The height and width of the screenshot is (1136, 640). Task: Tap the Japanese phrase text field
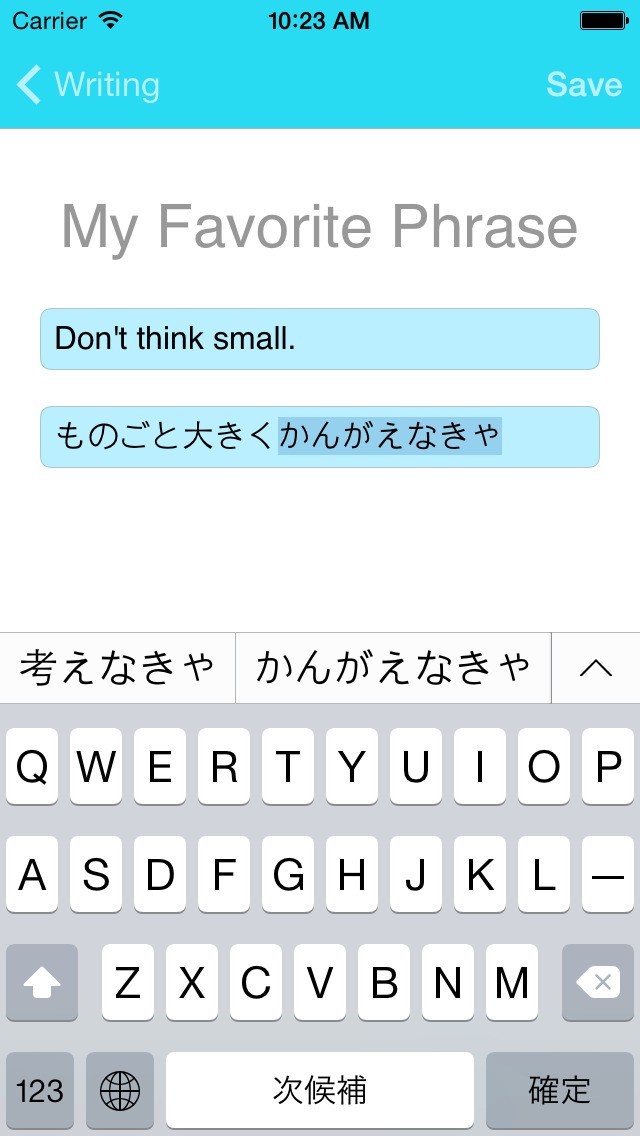click(320, 437)
